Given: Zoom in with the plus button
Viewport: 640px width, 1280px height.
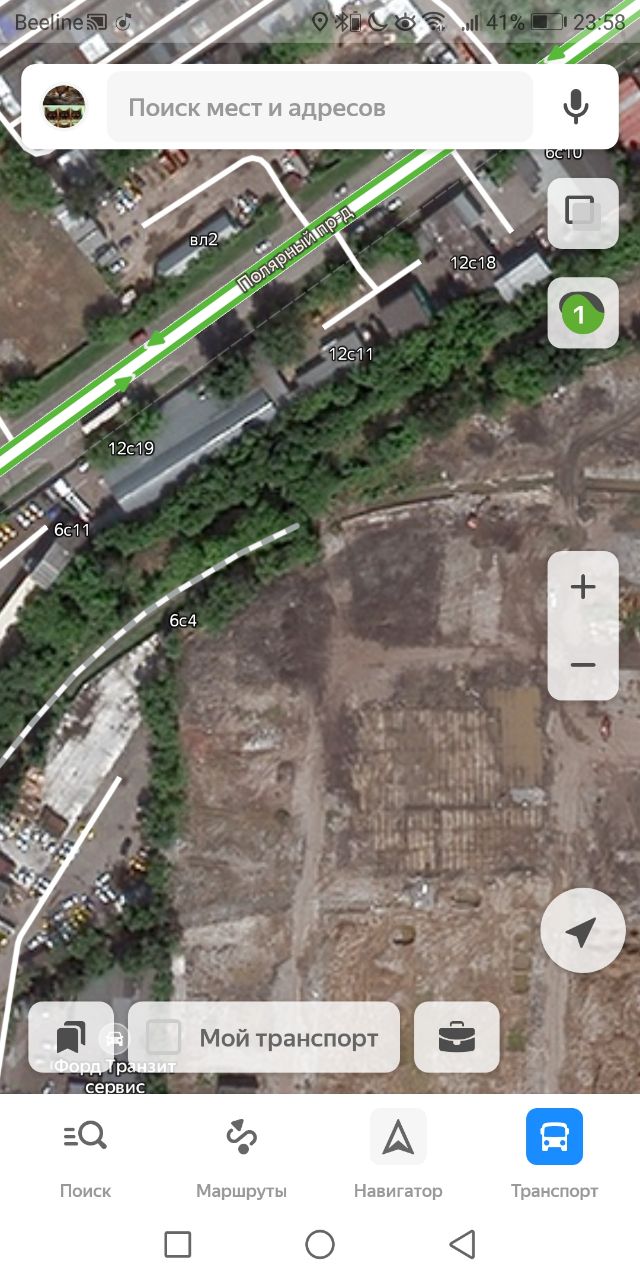Looking at the screenshot, I should (x=583, y=587).
